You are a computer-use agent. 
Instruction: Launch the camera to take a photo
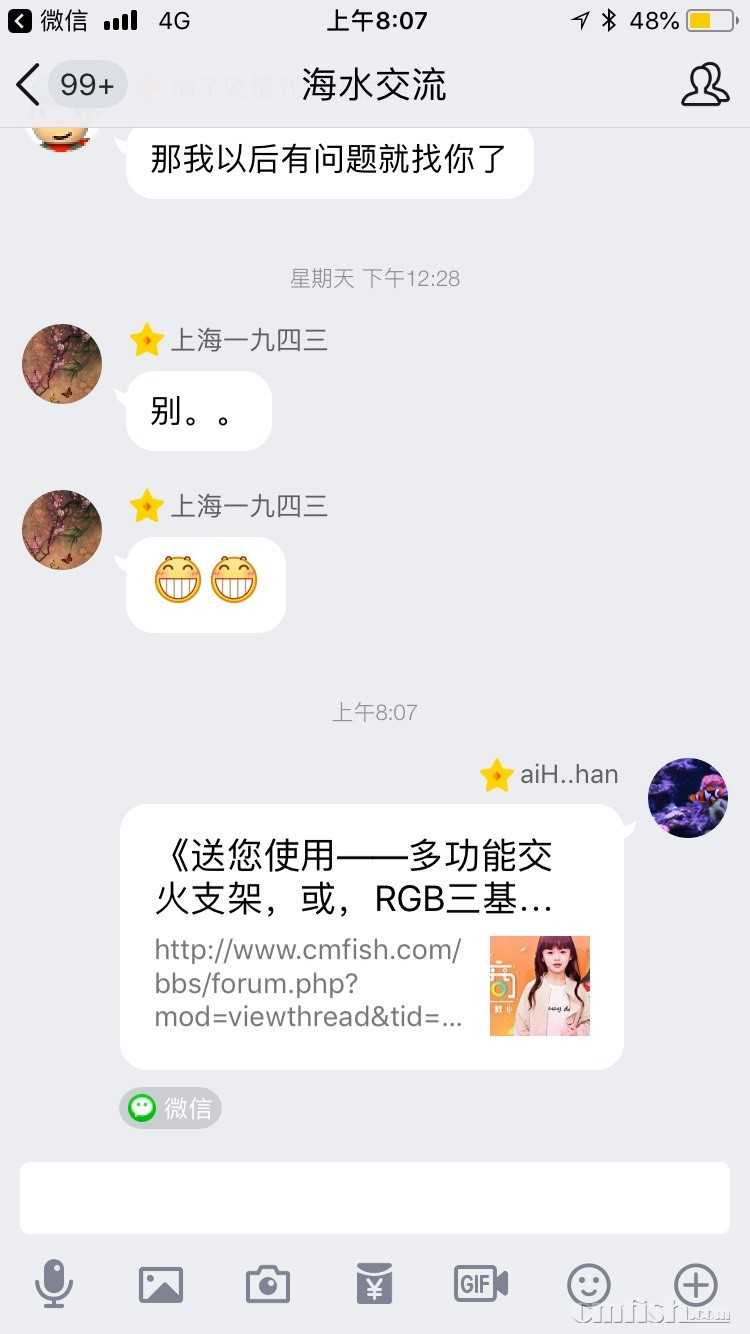268,1284
